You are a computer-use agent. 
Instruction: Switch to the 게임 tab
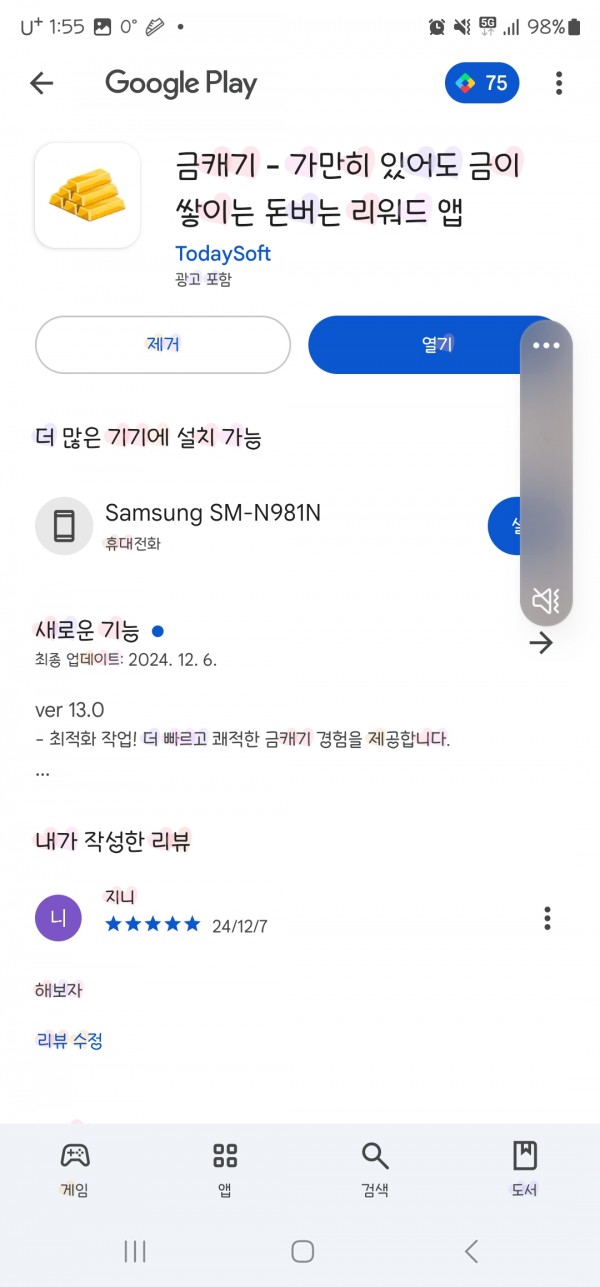click(x=75, y=1168)
